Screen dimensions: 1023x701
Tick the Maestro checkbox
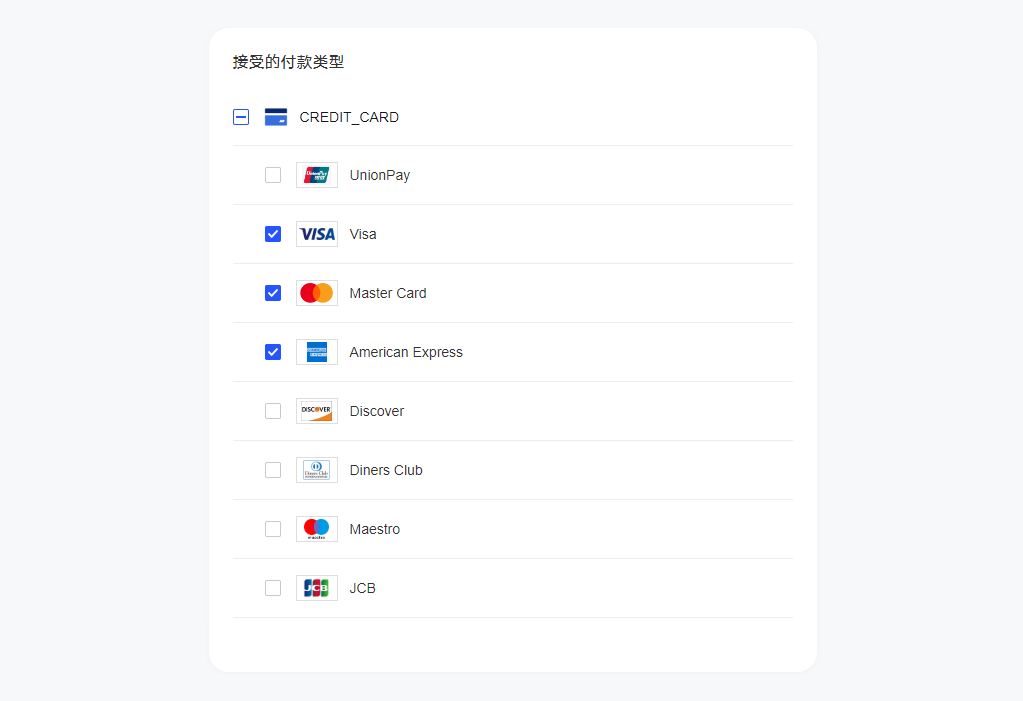pyautogui.click(x=273, y=529)
